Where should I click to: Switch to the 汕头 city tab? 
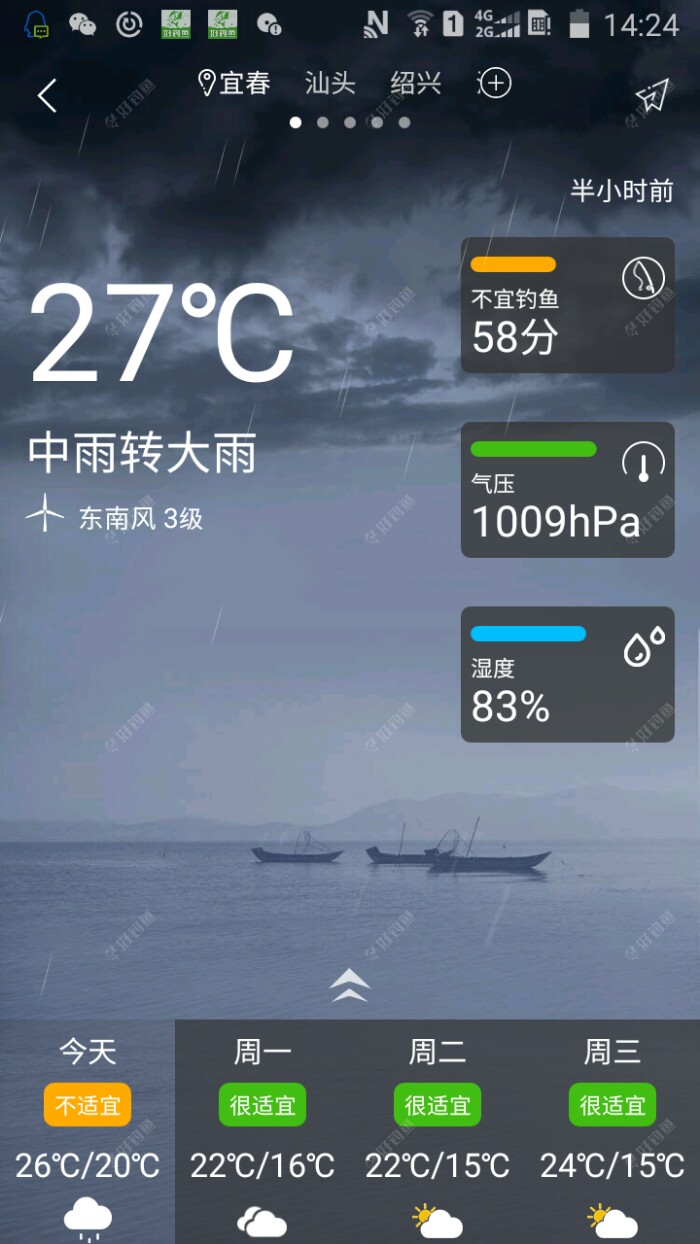(330, 83)
